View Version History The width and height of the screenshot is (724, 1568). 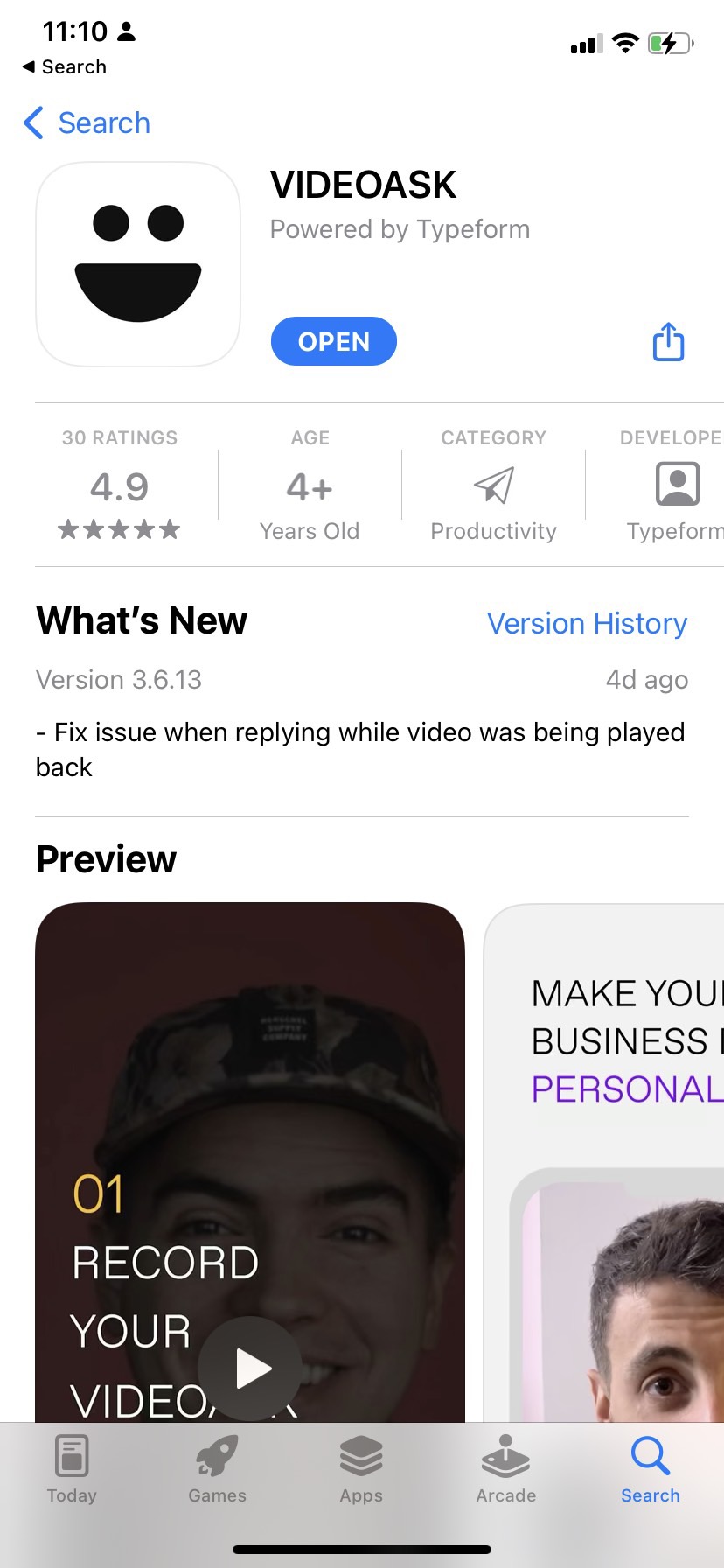click(x=587, y=623)
